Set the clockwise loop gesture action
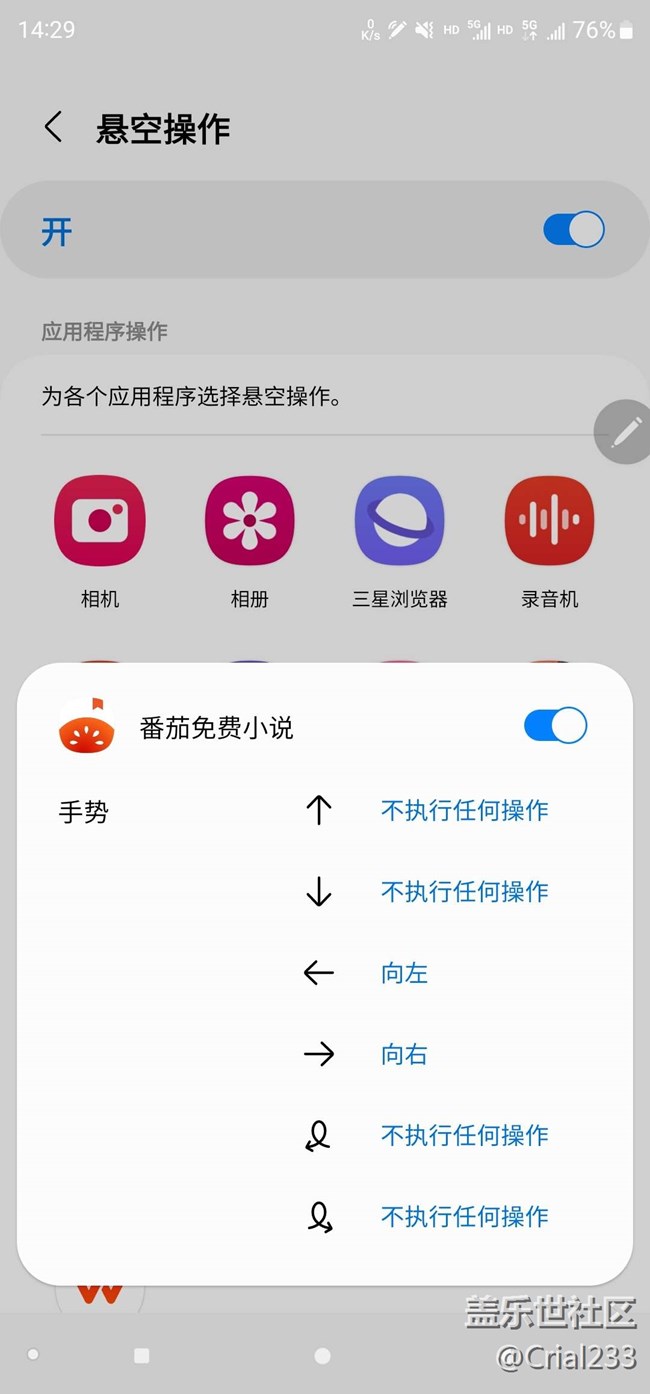 pos(464,1216)
